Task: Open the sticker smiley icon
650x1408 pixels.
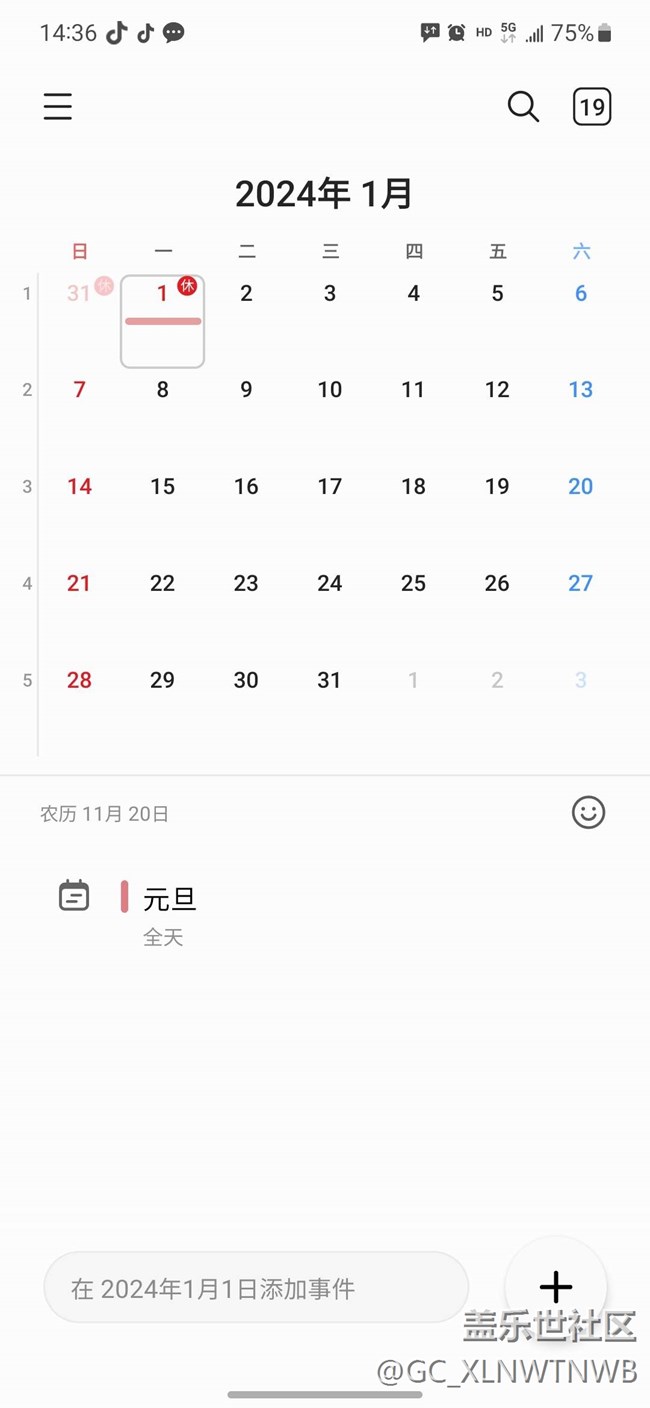Action: pyautogui.click(x=588, y=813)
